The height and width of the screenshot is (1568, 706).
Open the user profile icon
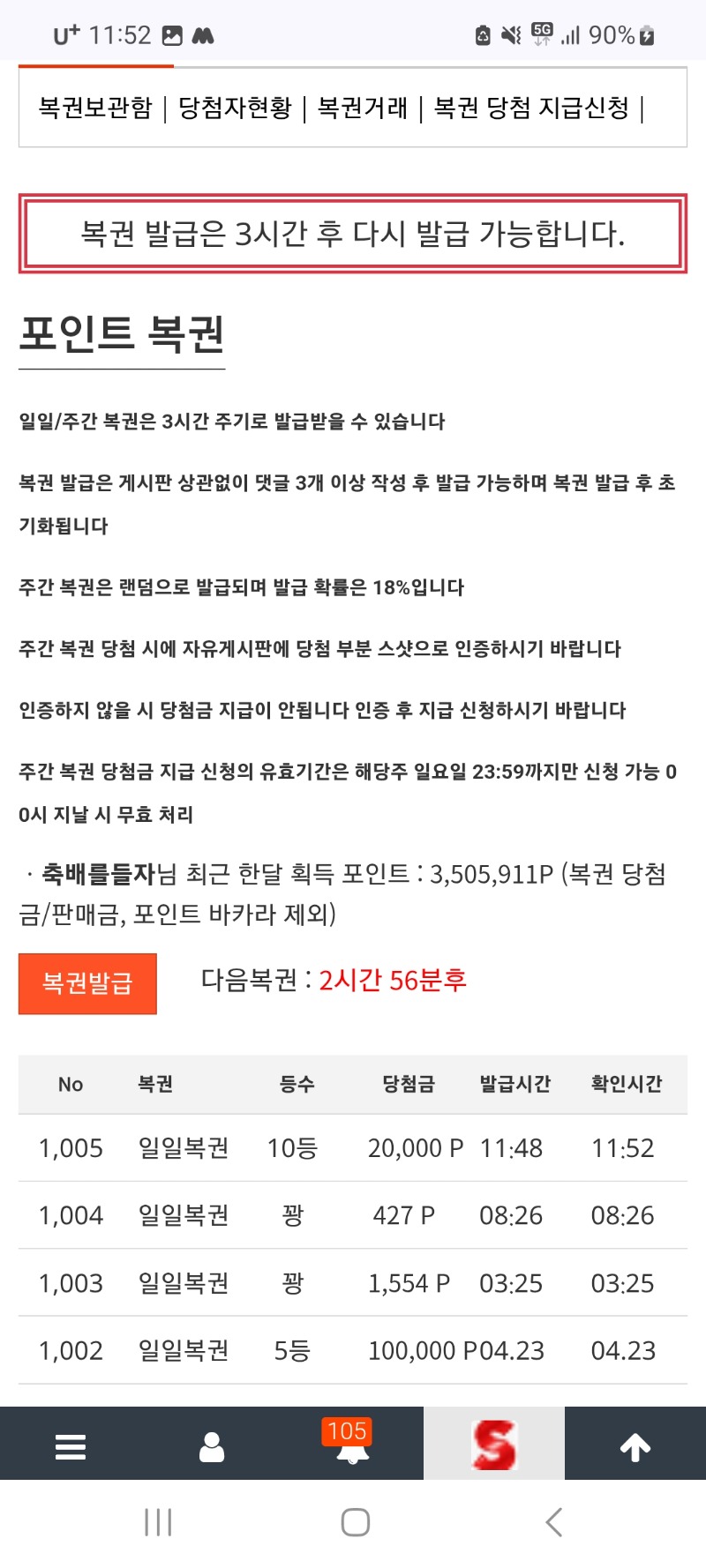(x=212, y=1446)
